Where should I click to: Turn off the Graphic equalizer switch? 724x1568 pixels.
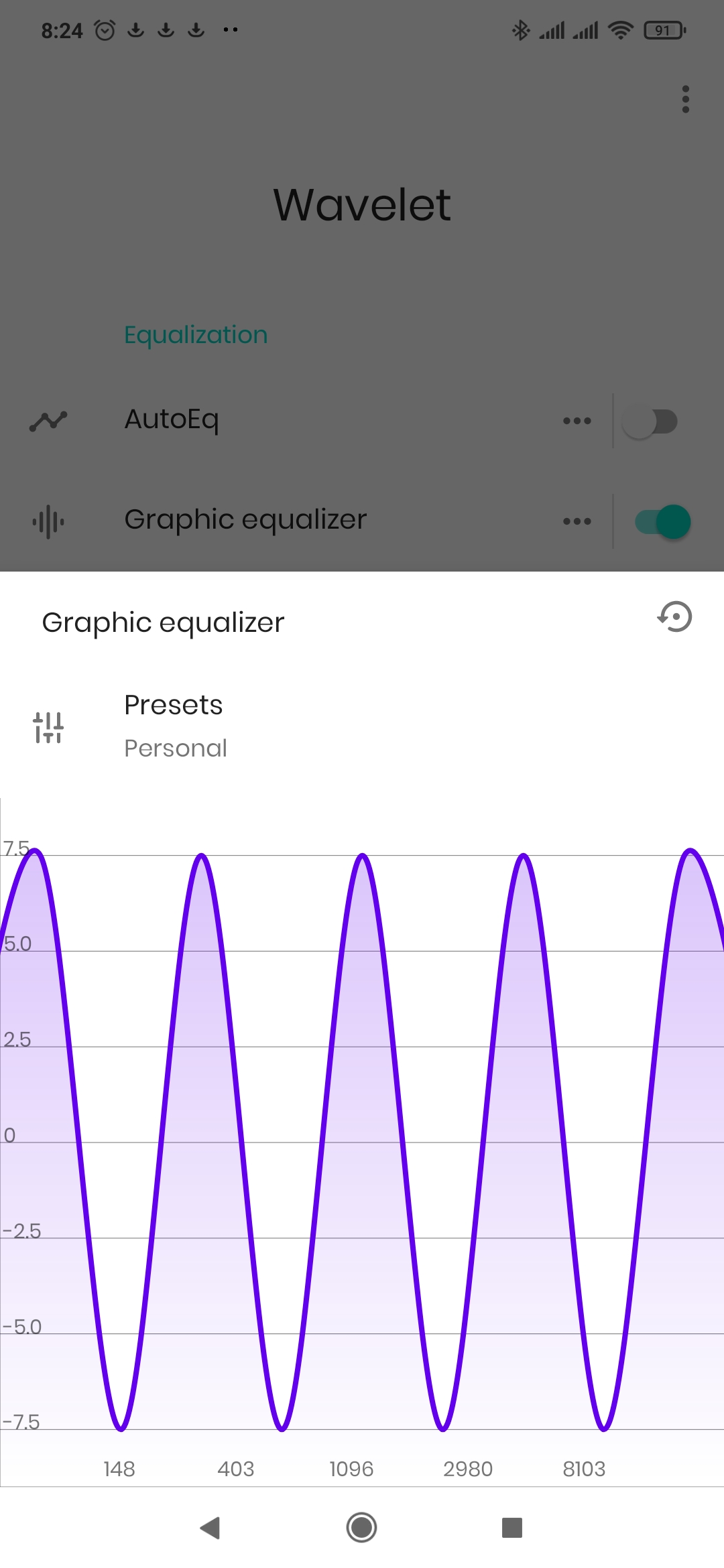pos(662,522)
